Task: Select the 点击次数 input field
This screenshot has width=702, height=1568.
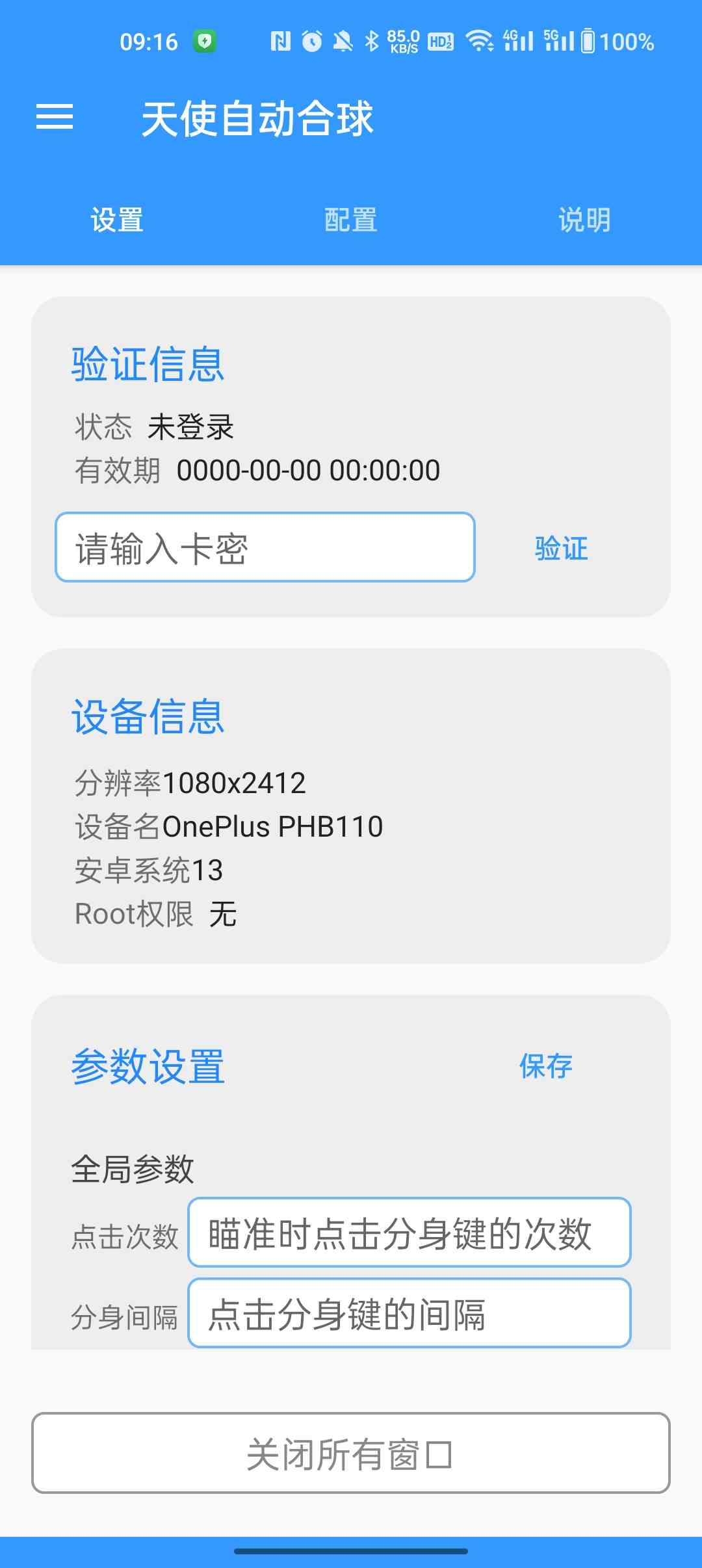Action: point(409,1233)
